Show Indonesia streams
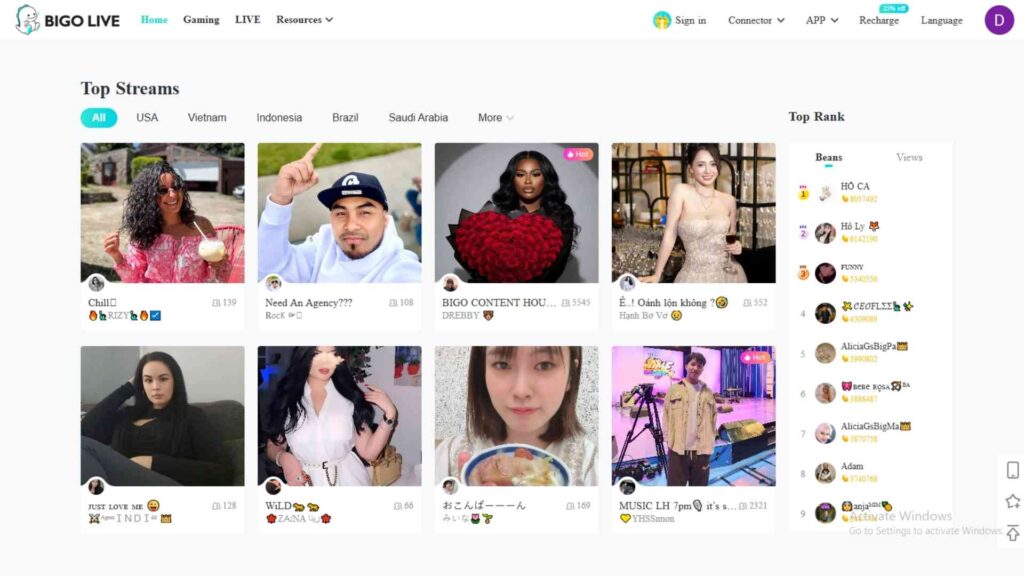Screen dimensions: 1024x576 pyautogui.click(x=279, y=118)
